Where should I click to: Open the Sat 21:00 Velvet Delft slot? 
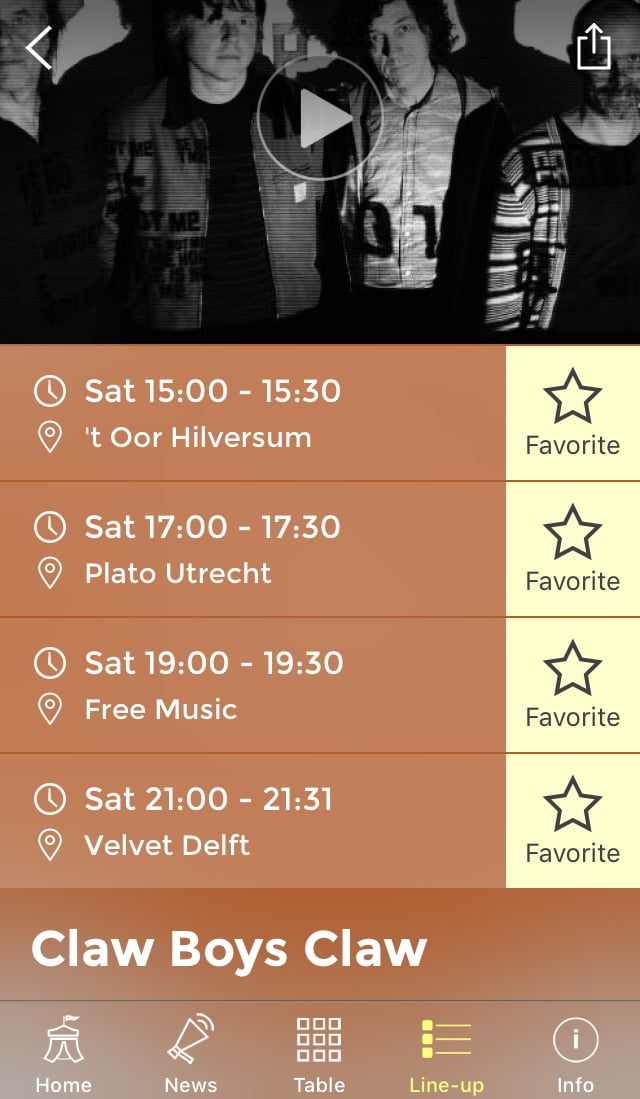point(253,821)
